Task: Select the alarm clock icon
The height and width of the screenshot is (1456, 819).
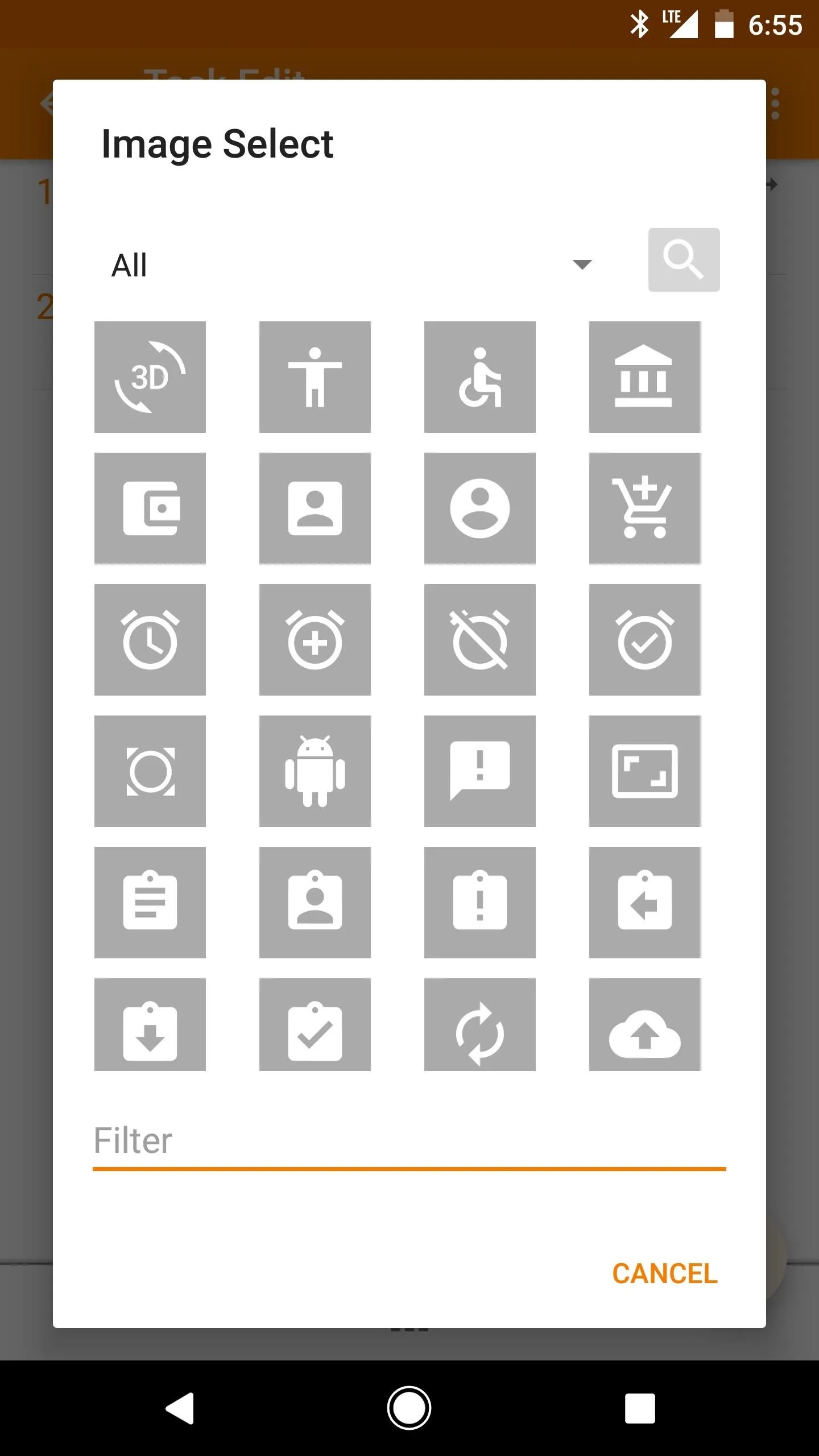Action: [150, 640]
